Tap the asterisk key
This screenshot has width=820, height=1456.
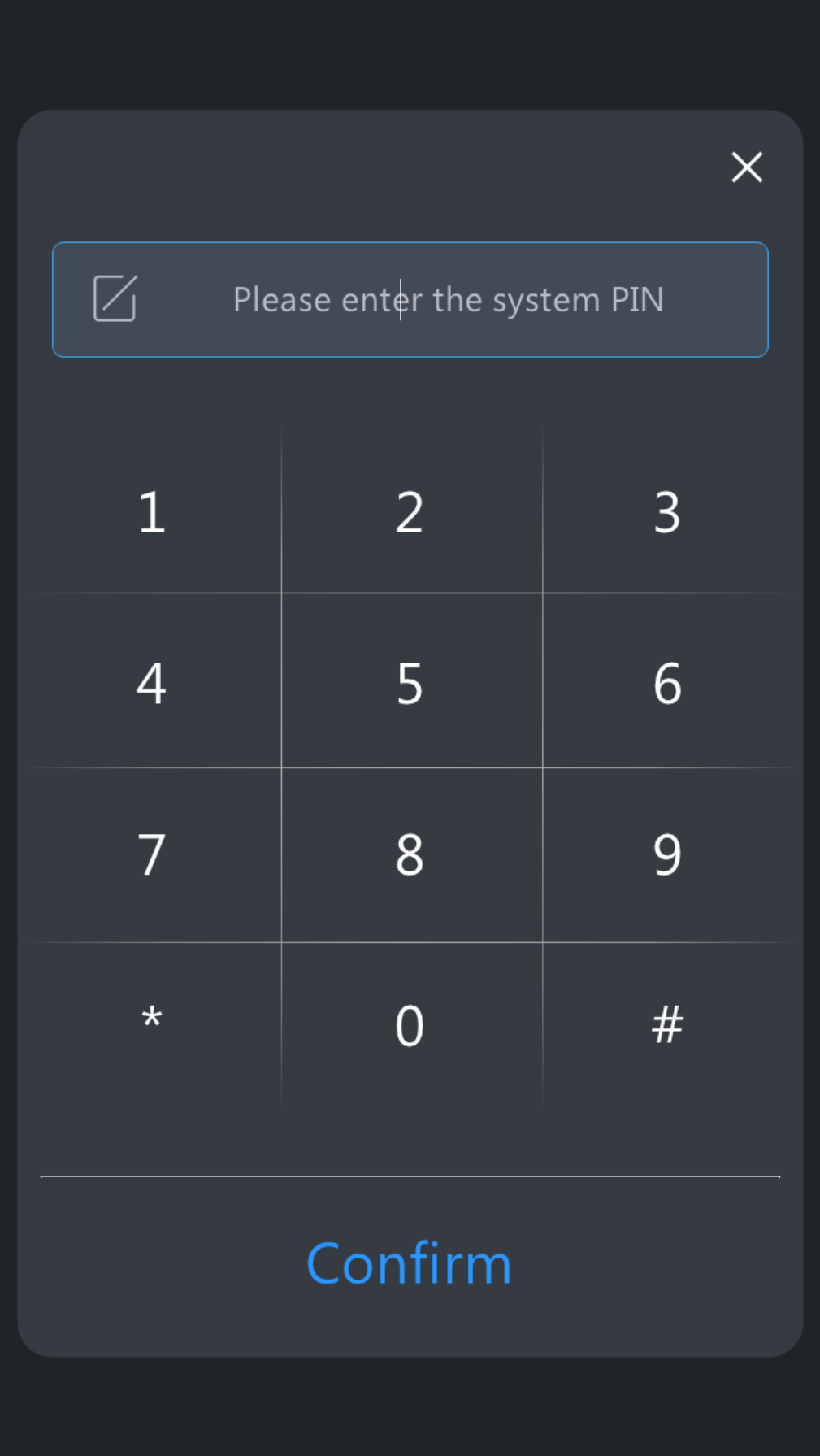tap(152, 1024)
